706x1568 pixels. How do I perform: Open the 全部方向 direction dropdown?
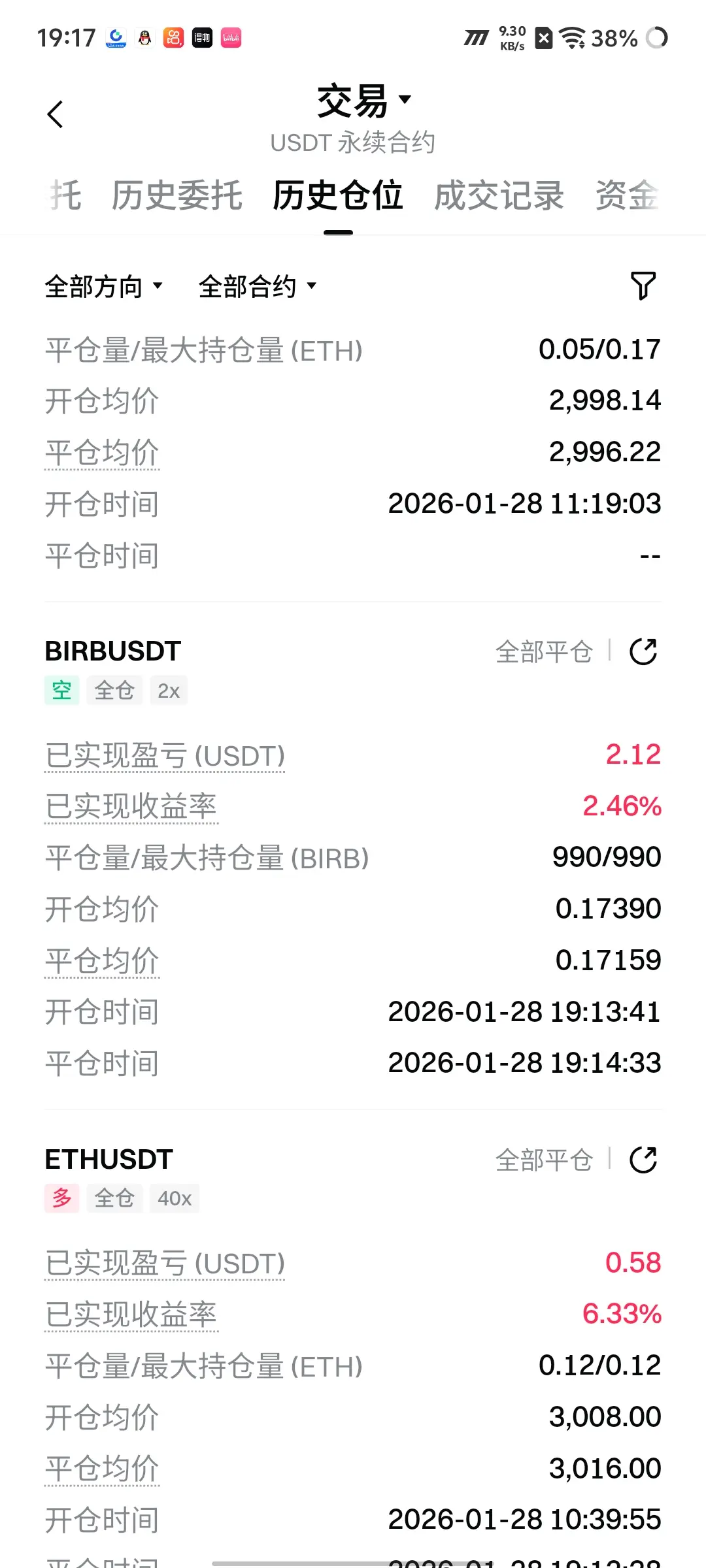point(103,286)
